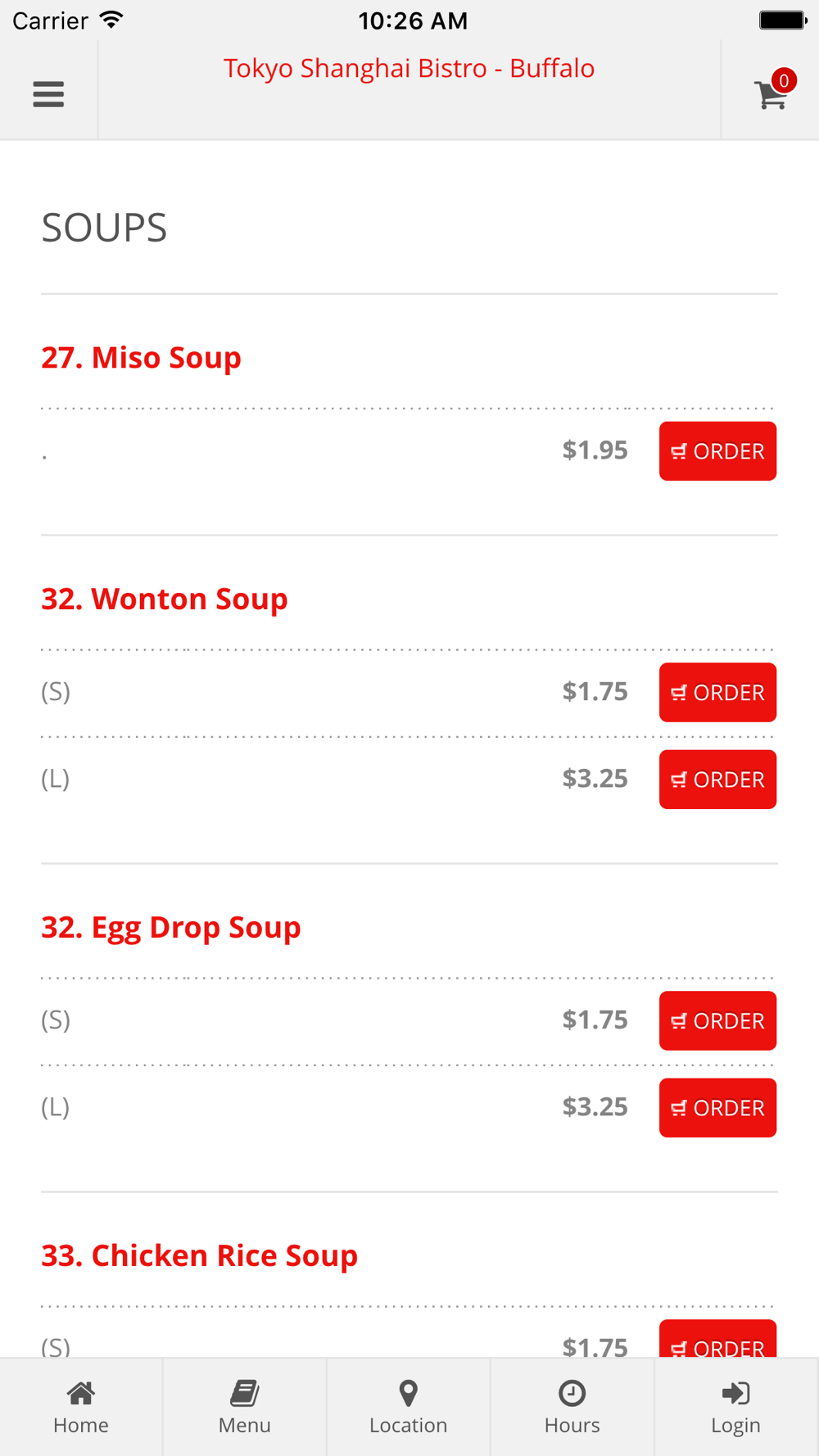
Task: Go to the Home tab
Action: [81, 1408]
